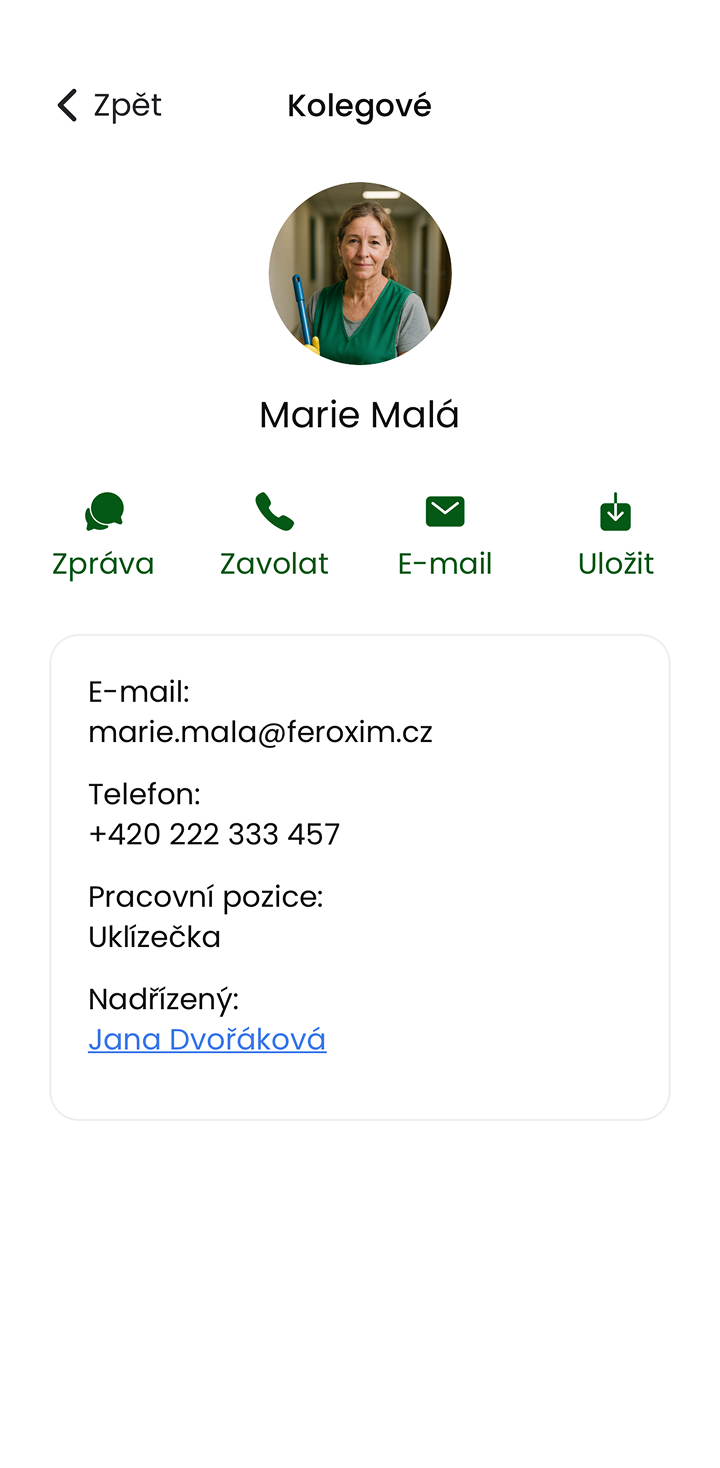Compose an E-mail to Marie Malá
The image size is (720, 1468).
[445, 535]
